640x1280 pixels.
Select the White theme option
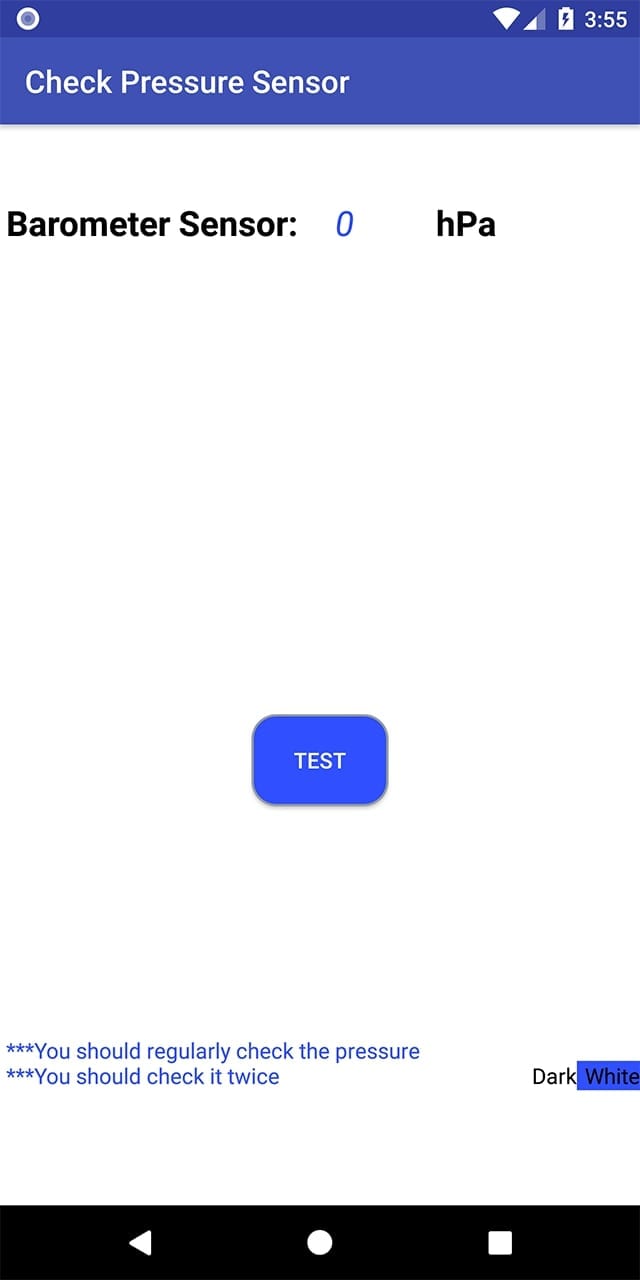coord(610,1076)
